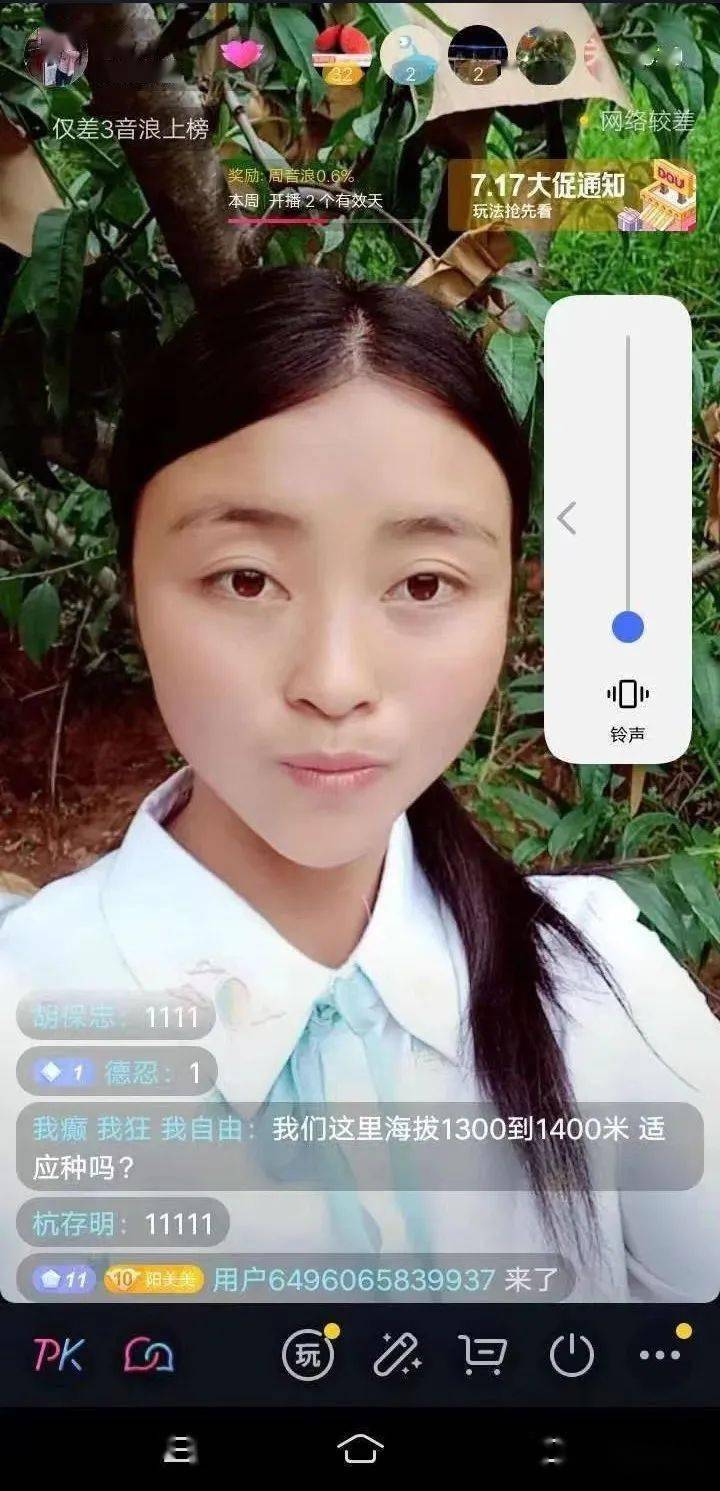This screenshot has height=1491, width=720.
Task: Open beauty effects magic wand
Action: pyautogui.click(x=397, y=1356)
